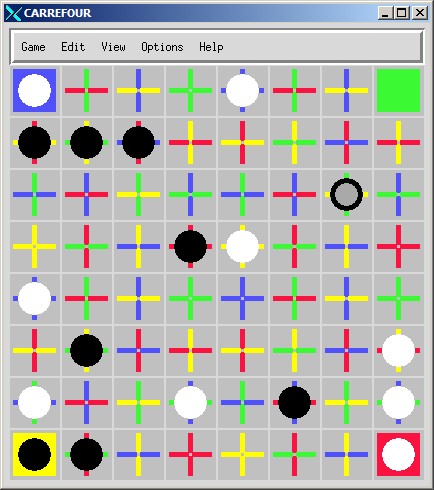The width and height of the screenshot is (434, 490).
Task: Select the black piece on the yellow corner square
Action: 34,454
